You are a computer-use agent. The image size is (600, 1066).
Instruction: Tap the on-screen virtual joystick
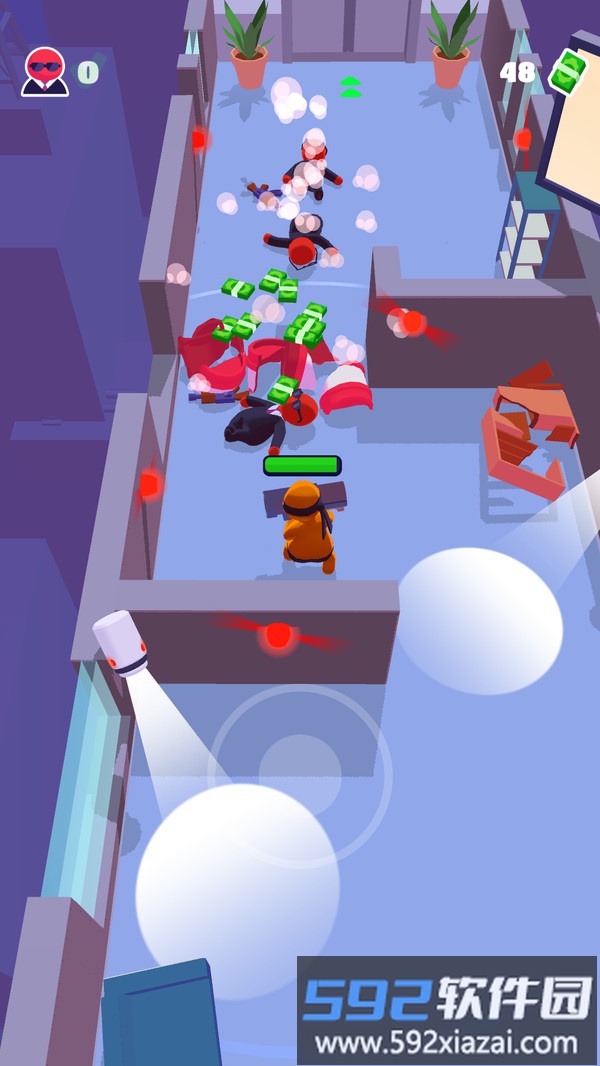299,772
